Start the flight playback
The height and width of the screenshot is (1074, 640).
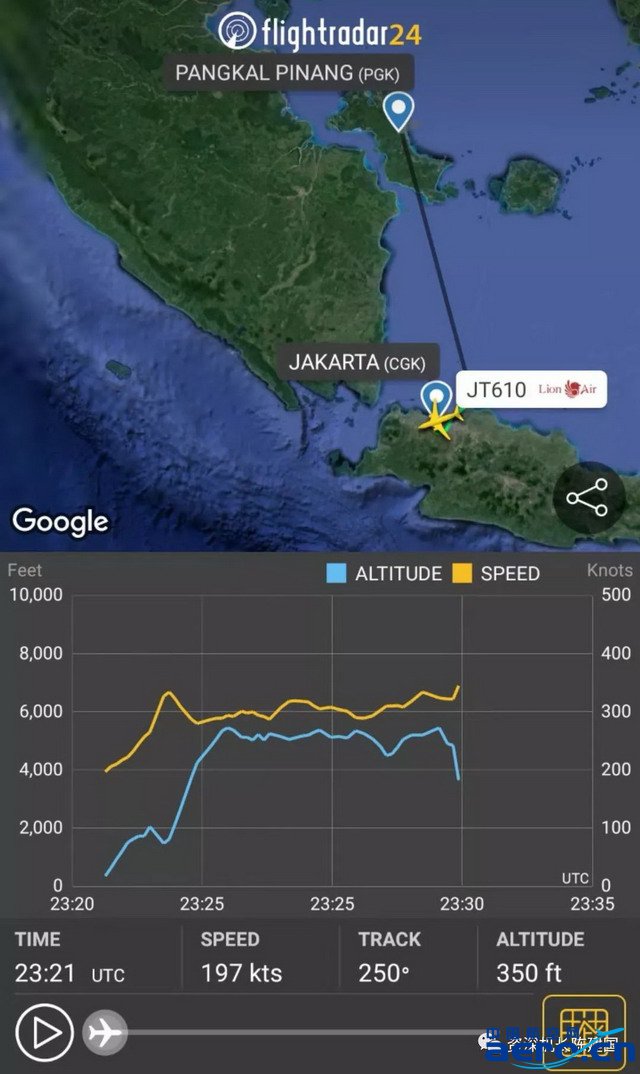pyautogui.click(x=44, y=1033)
